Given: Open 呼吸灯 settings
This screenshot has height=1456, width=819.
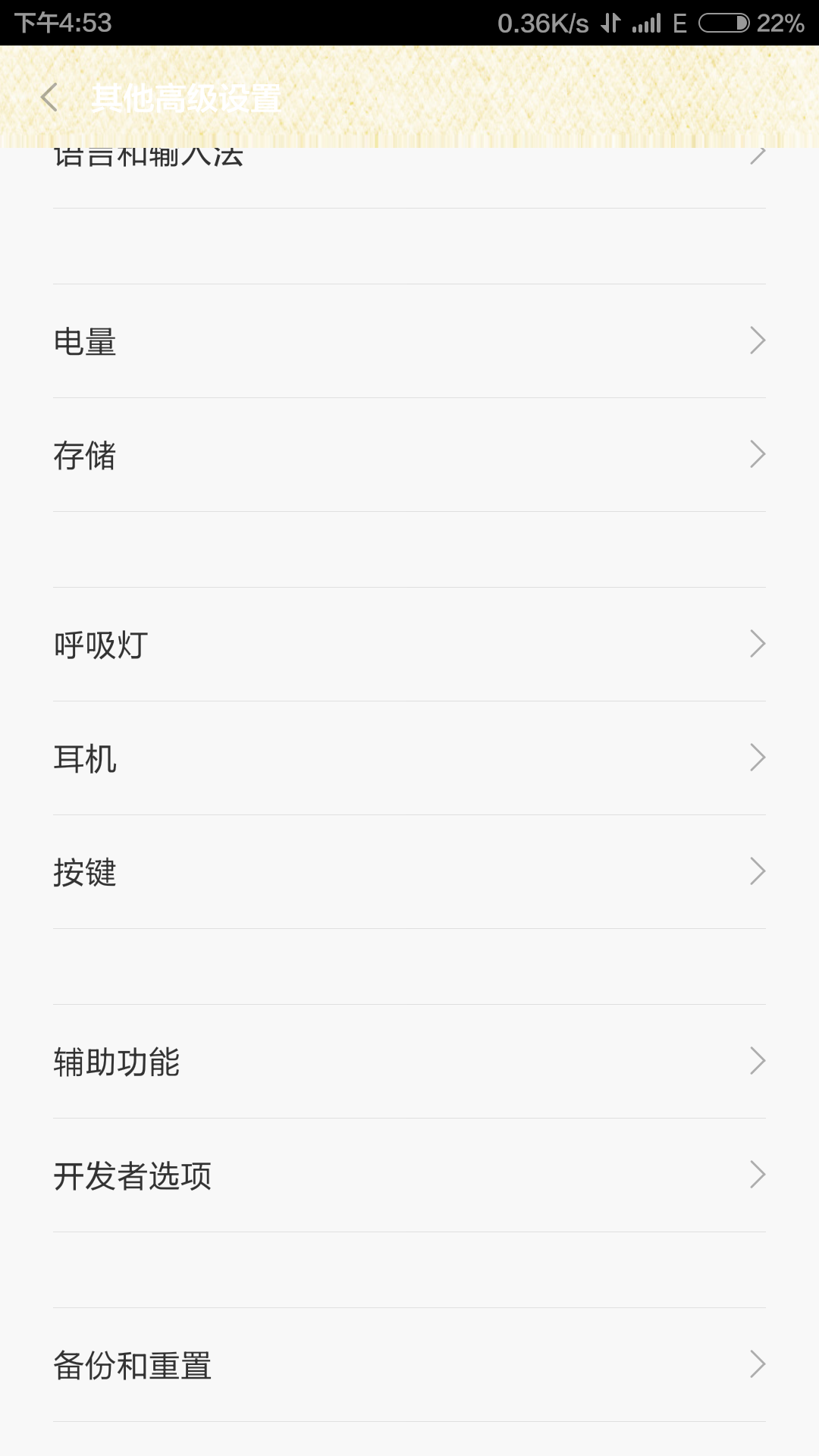Looking at the screenshot, I should coord(409,645).
